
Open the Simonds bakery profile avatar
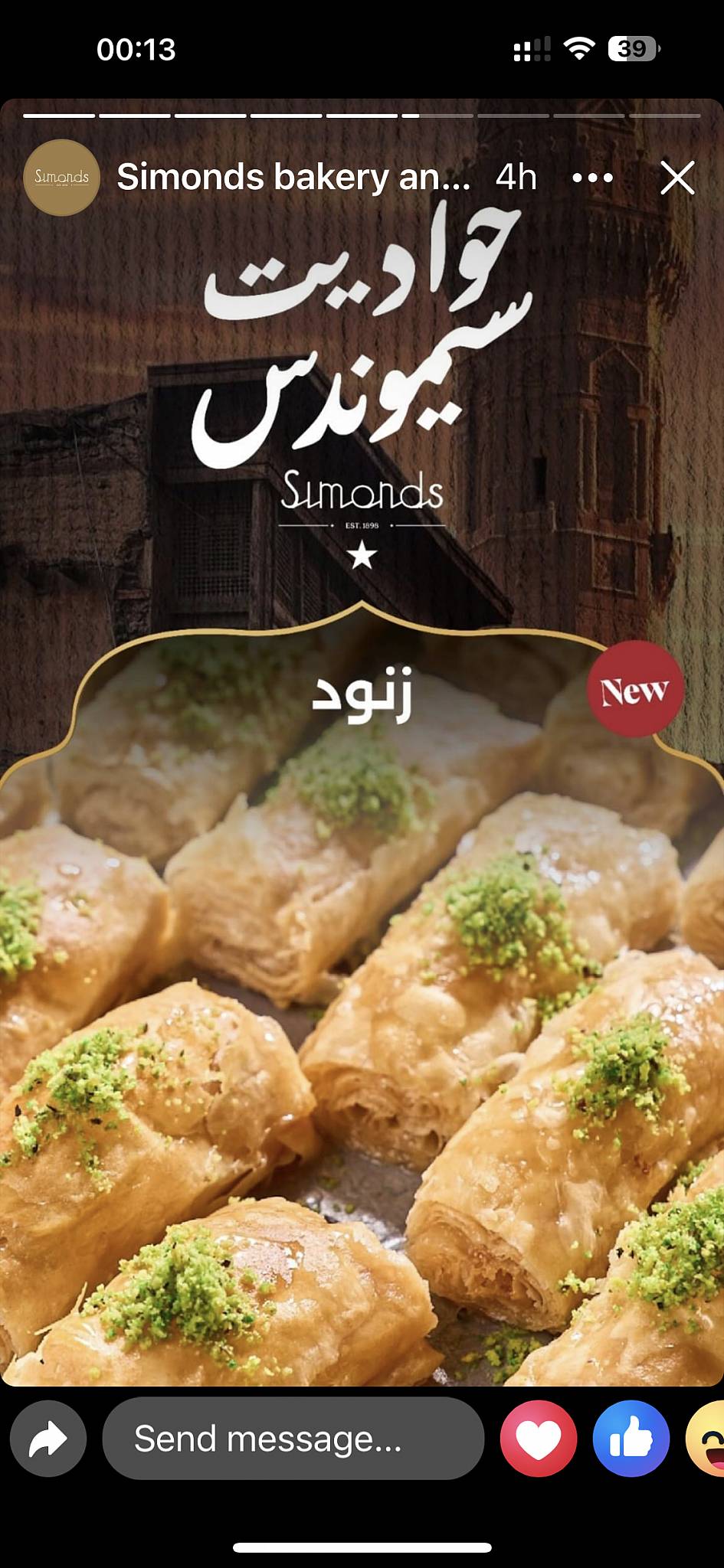(61, 178)
